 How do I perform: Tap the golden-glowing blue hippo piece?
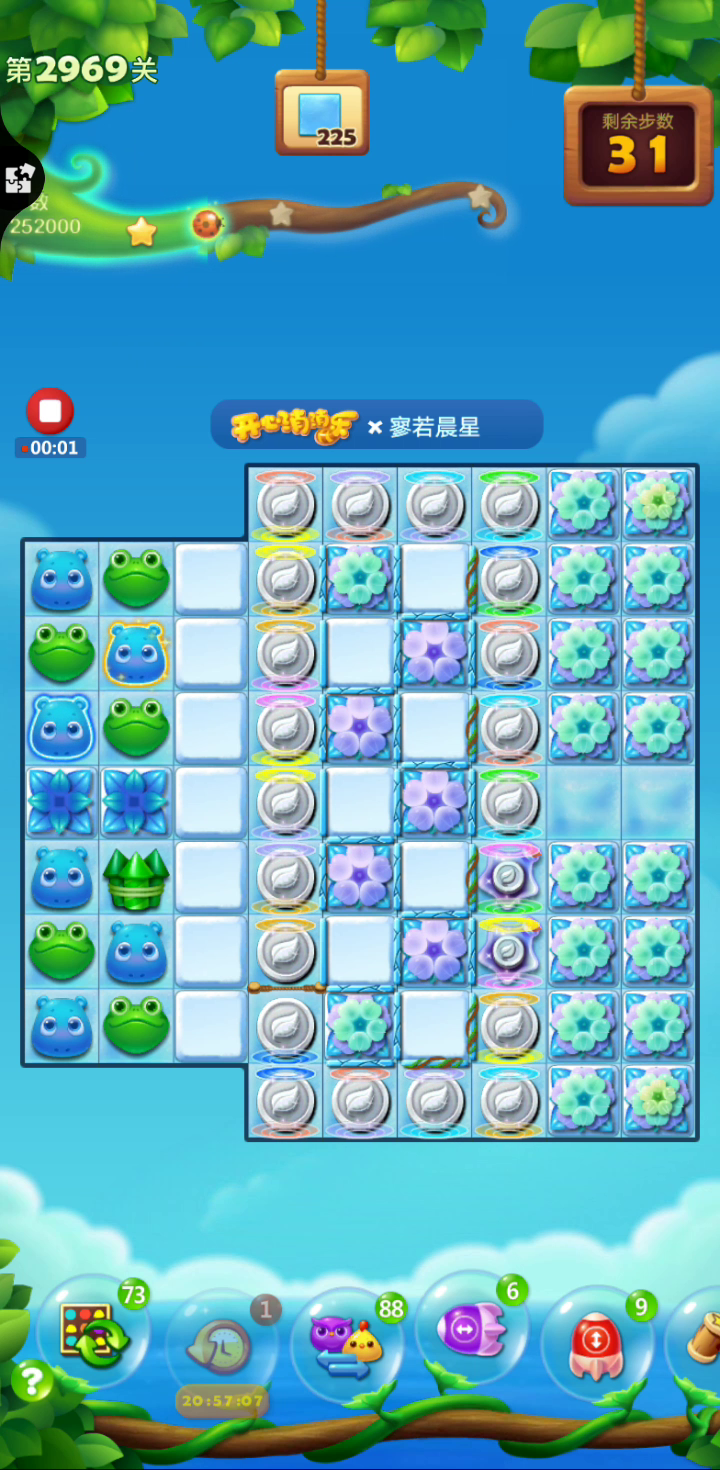click(136, 653)
